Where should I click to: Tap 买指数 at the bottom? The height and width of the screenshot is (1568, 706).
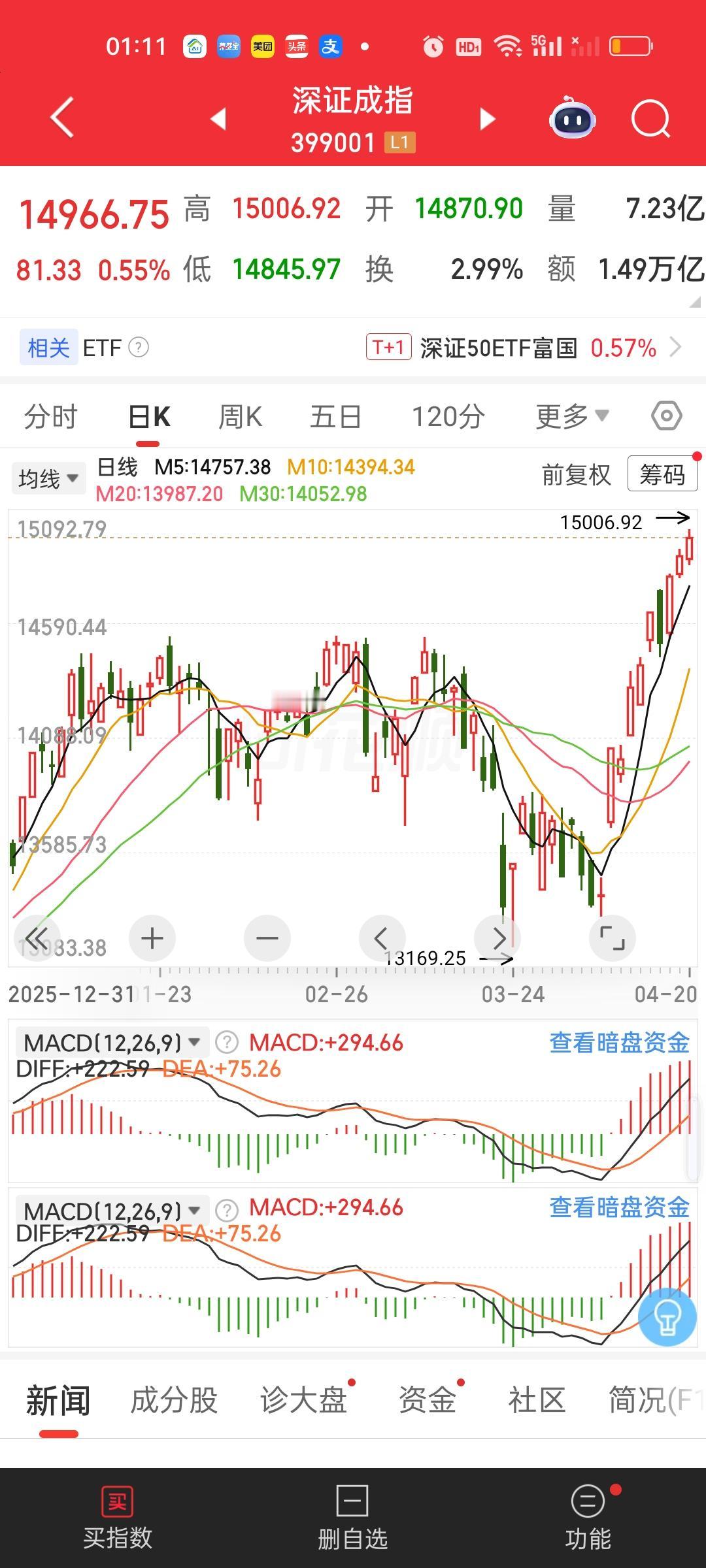[118, 1518]
